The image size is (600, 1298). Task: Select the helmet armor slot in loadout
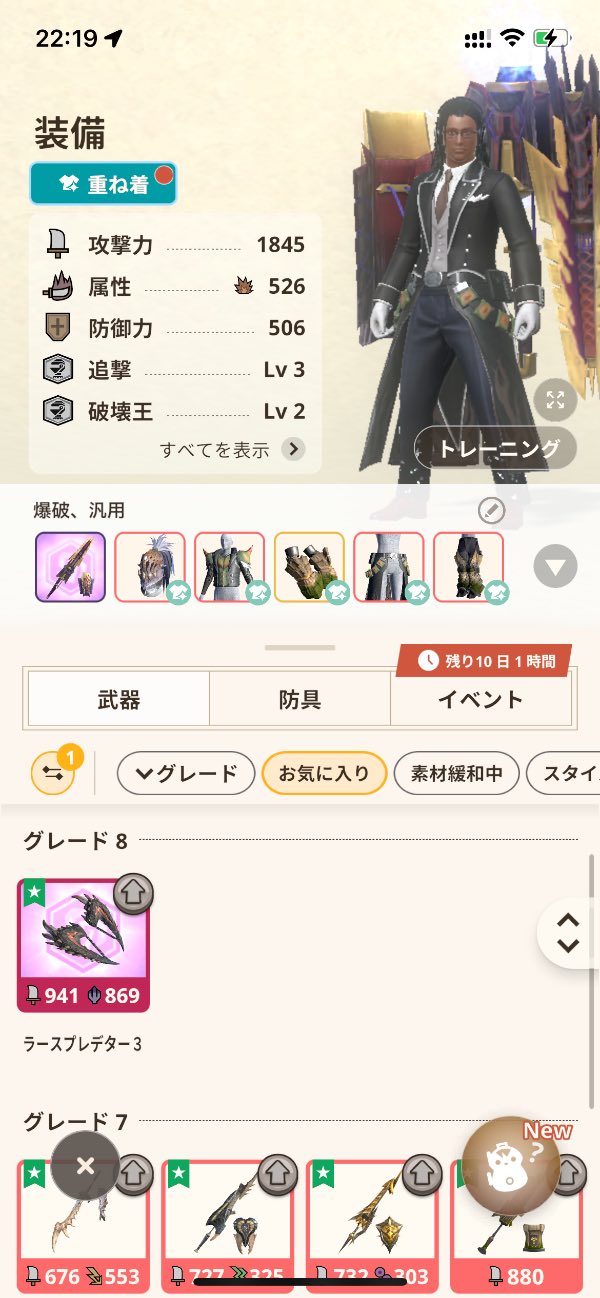[x=150, y=566]
